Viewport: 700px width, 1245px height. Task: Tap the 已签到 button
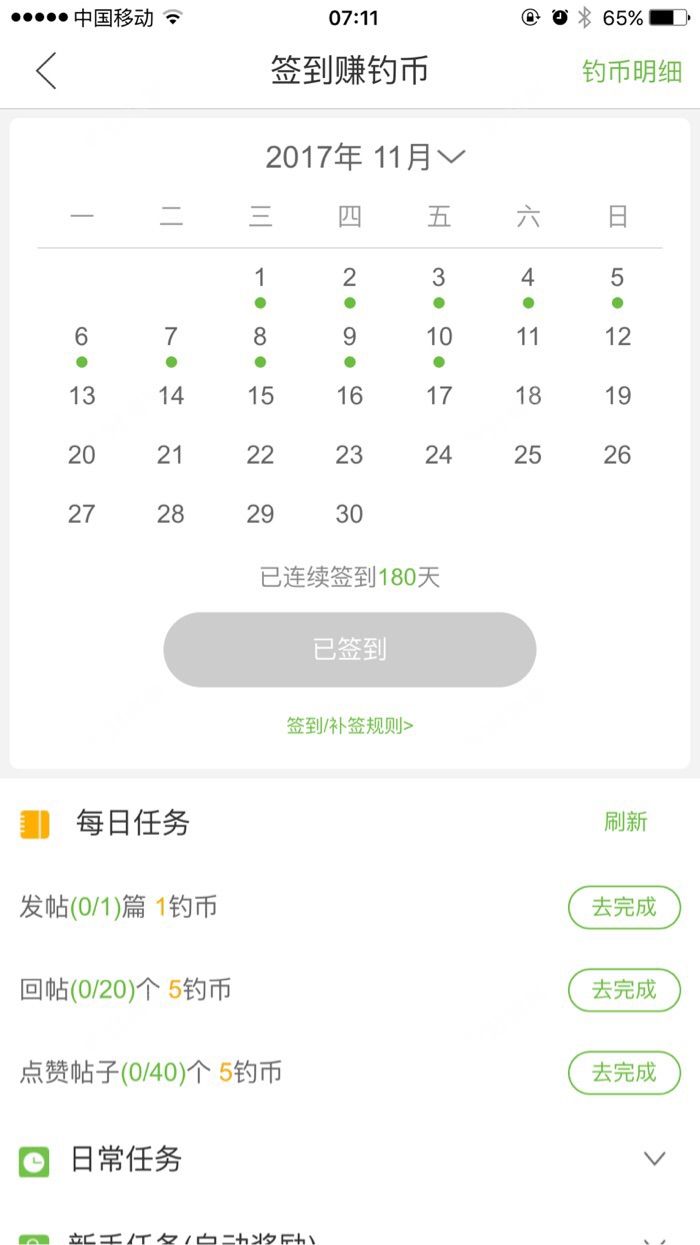(350, 650)
